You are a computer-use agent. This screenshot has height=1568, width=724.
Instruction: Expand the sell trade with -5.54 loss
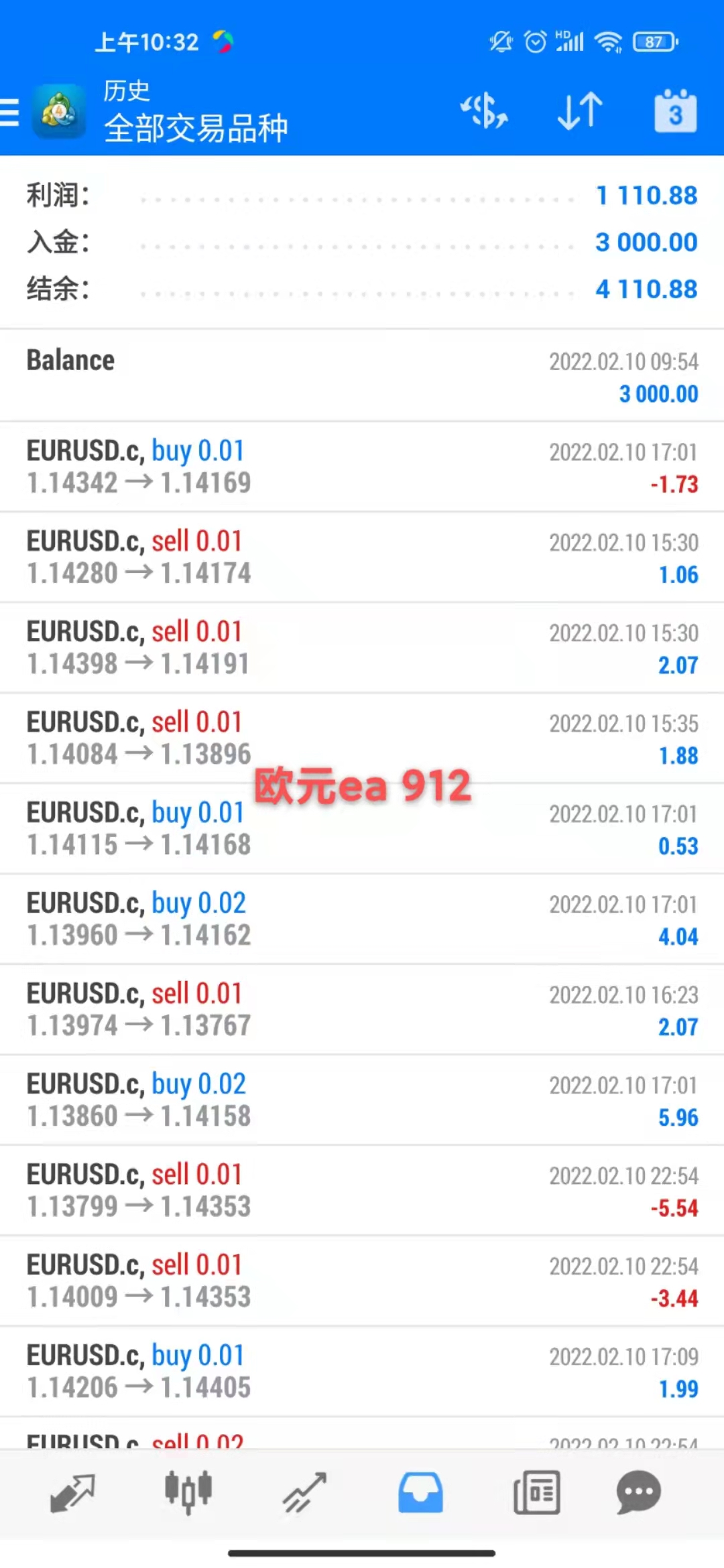[x=362, y=1191]
